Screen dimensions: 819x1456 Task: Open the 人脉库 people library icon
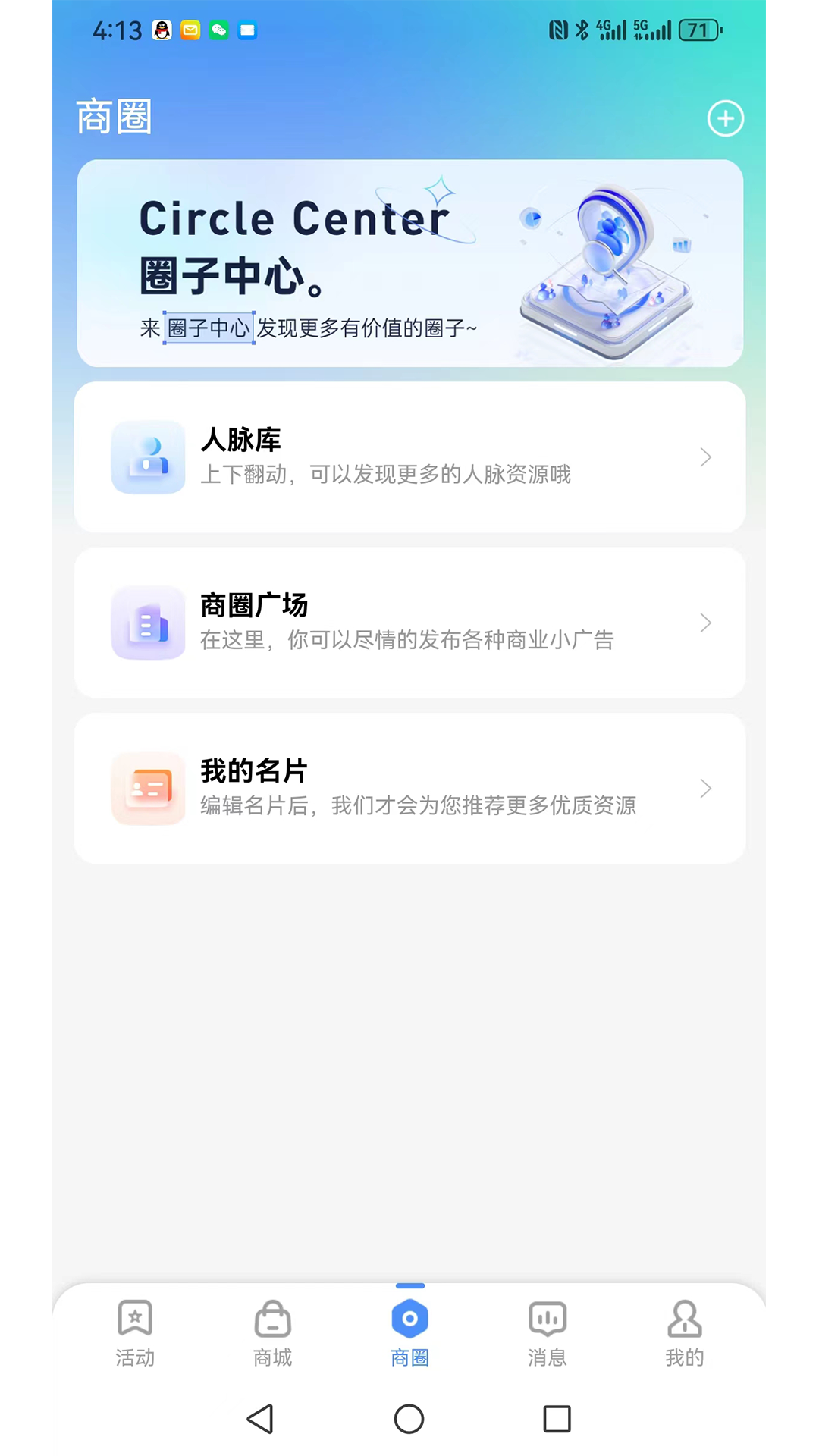(148, 457)
